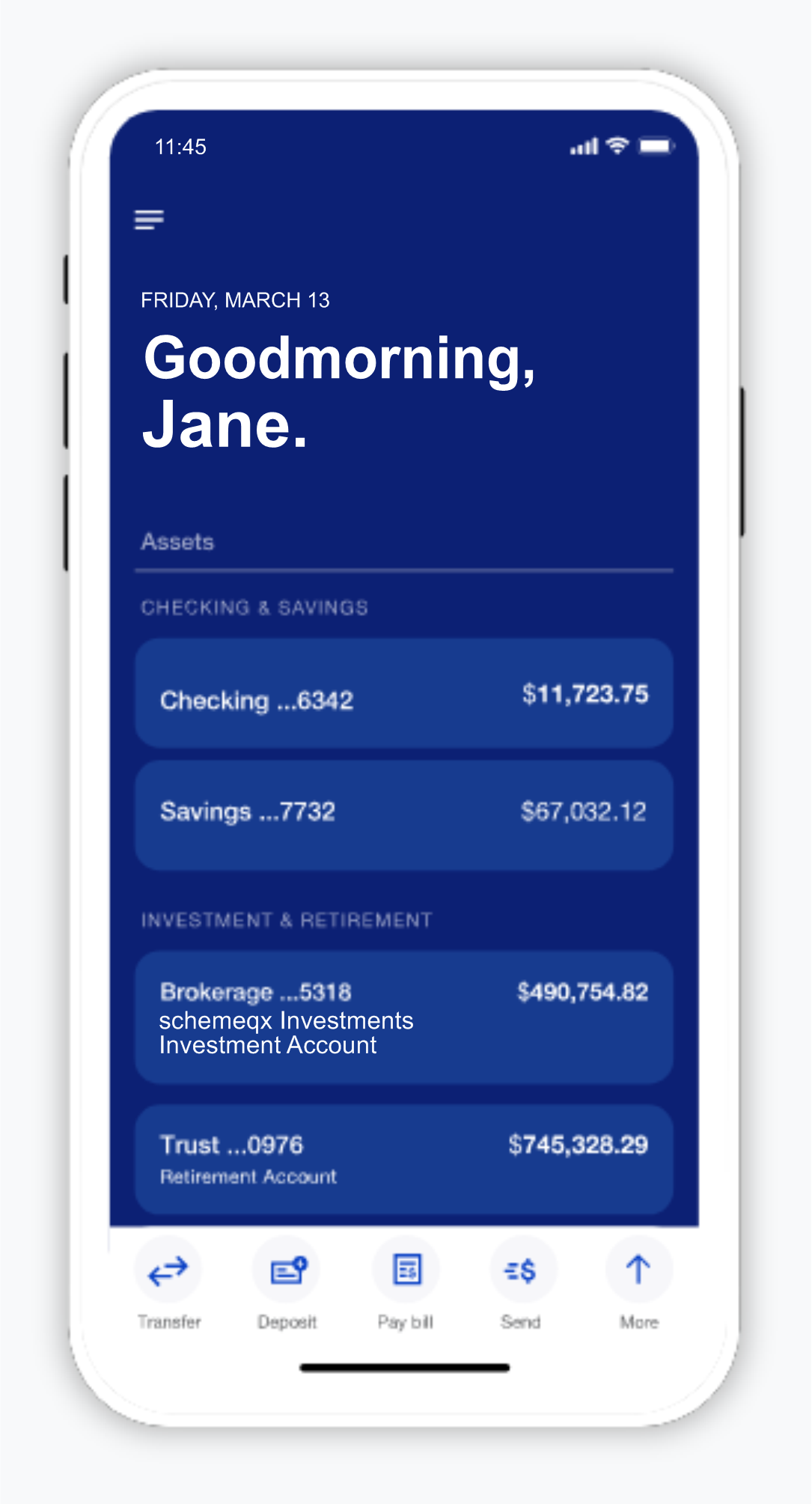Select the Trust ...0976 retirement account
812x1504 pixels.
(403, 1158)
